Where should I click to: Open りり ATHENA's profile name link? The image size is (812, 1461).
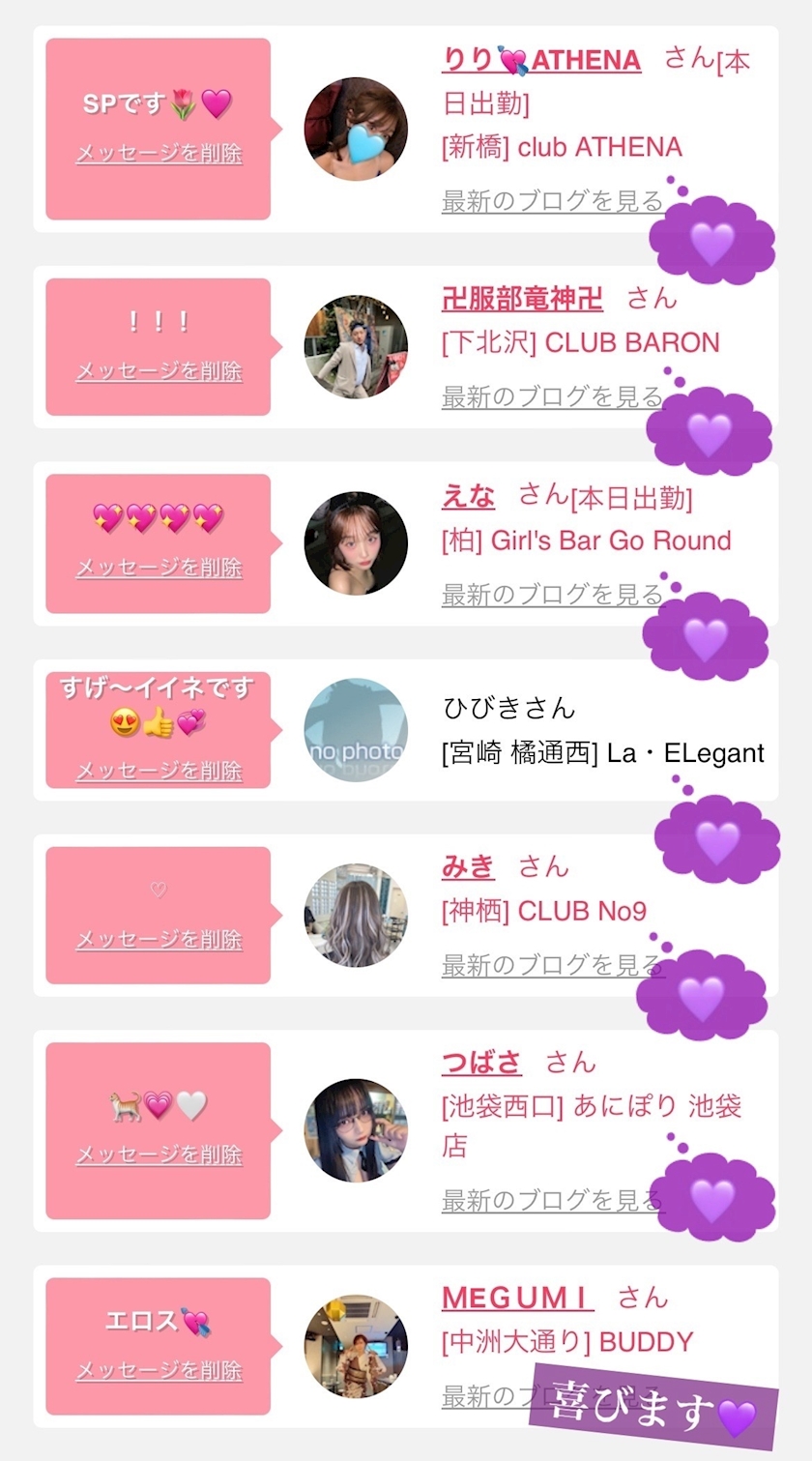pos(540,60)
